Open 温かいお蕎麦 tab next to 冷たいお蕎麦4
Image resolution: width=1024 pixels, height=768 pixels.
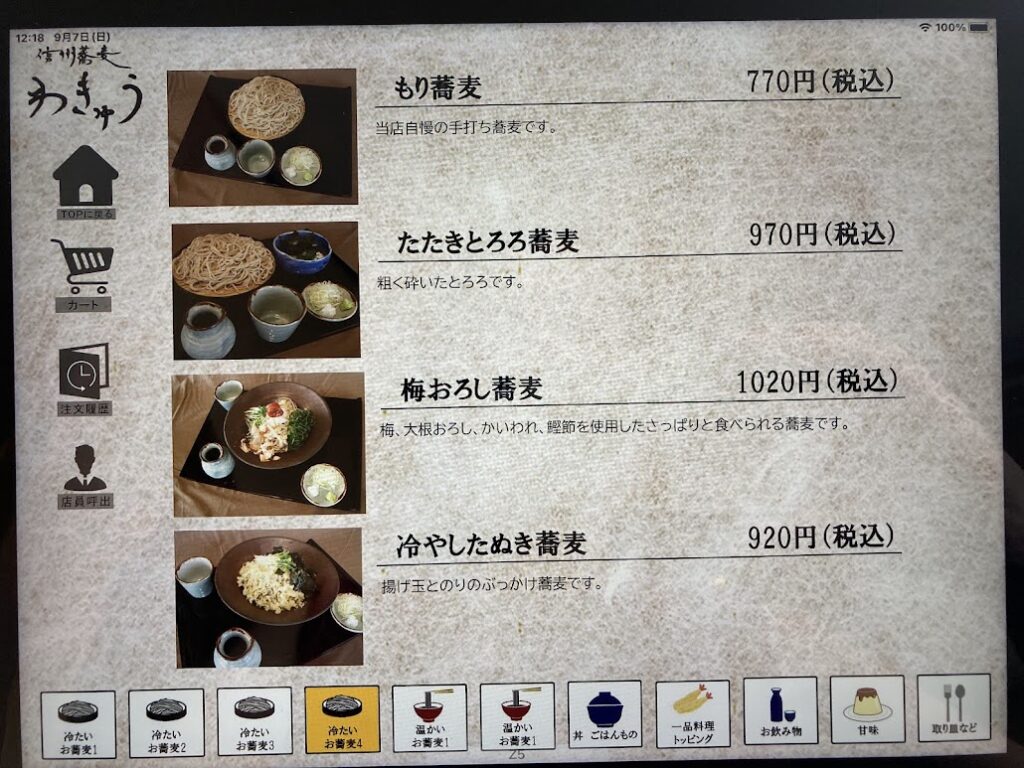point(429,718)
